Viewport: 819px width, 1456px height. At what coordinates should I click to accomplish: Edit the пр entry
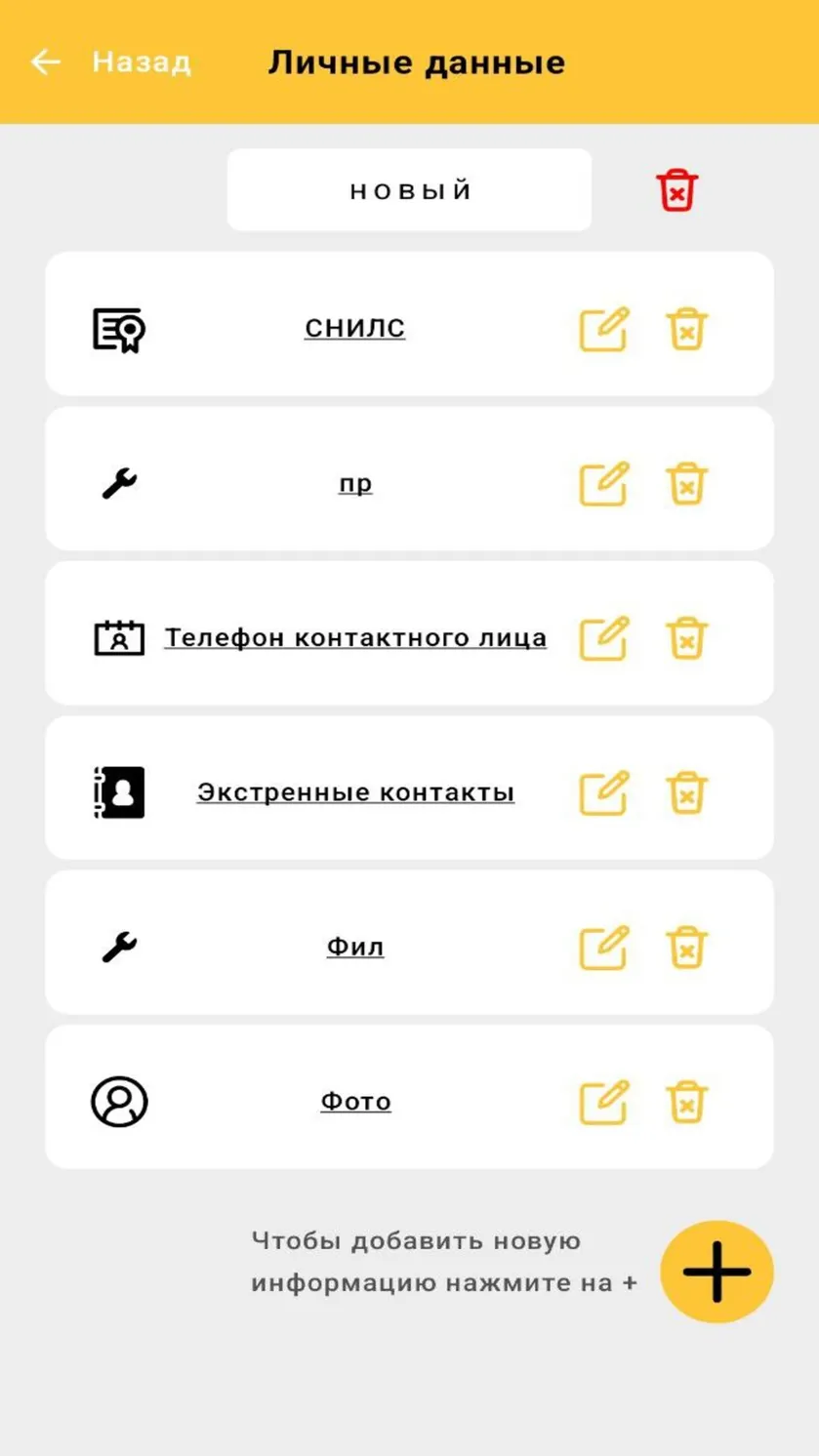tap(604, 483)
